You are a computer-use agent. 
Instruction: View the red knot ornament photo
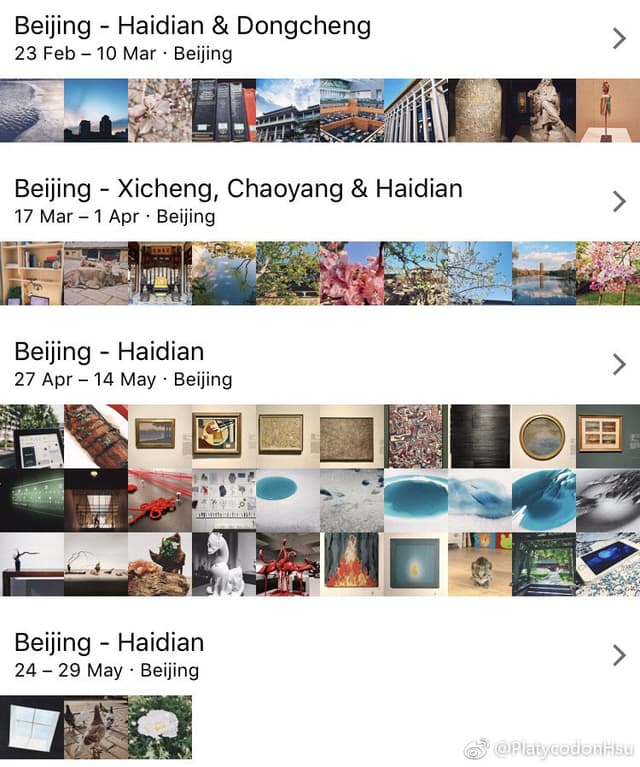click(160, 500)
